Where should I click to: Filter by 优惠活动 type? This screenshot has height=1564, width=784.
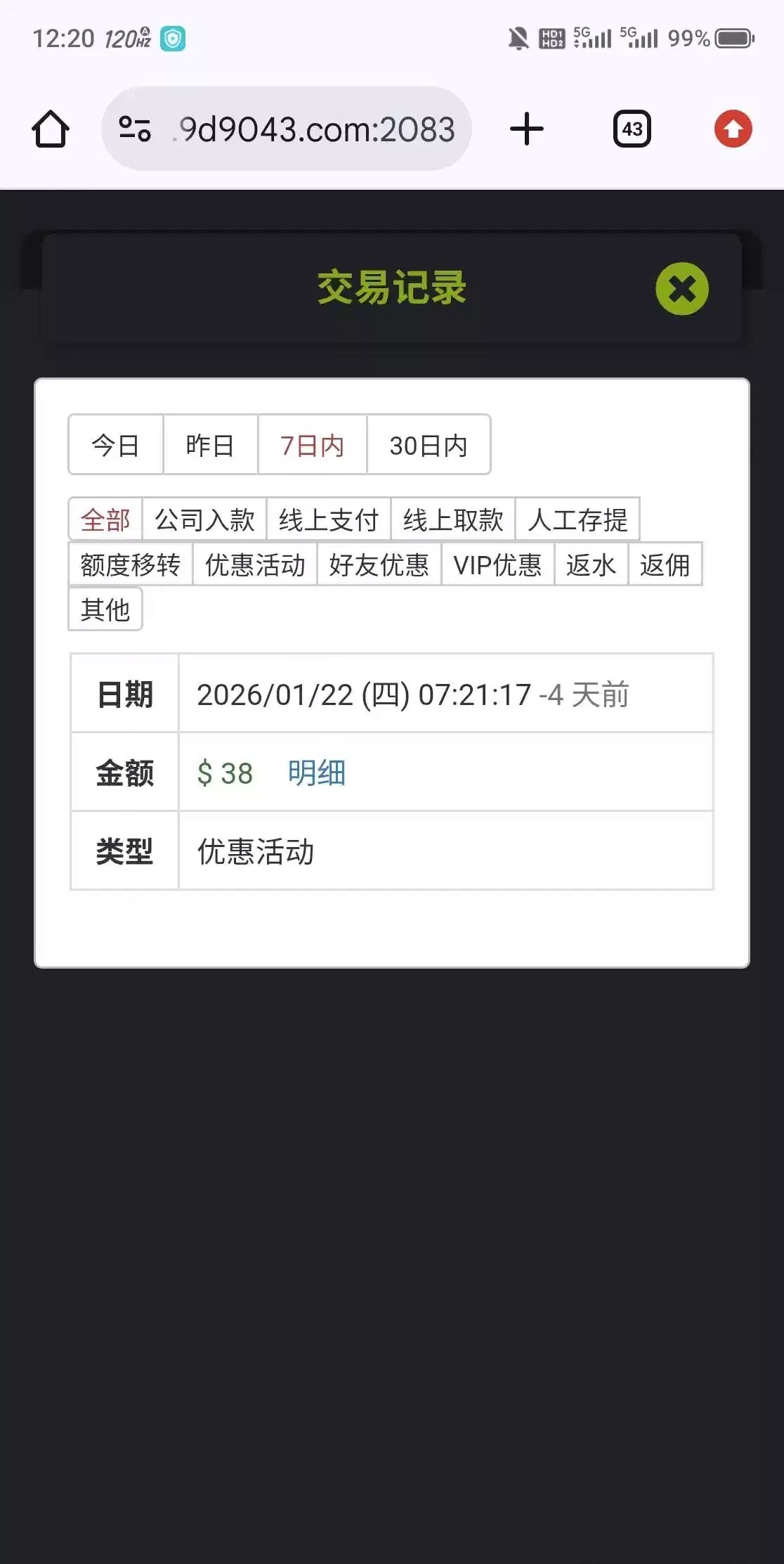(255, 564)
